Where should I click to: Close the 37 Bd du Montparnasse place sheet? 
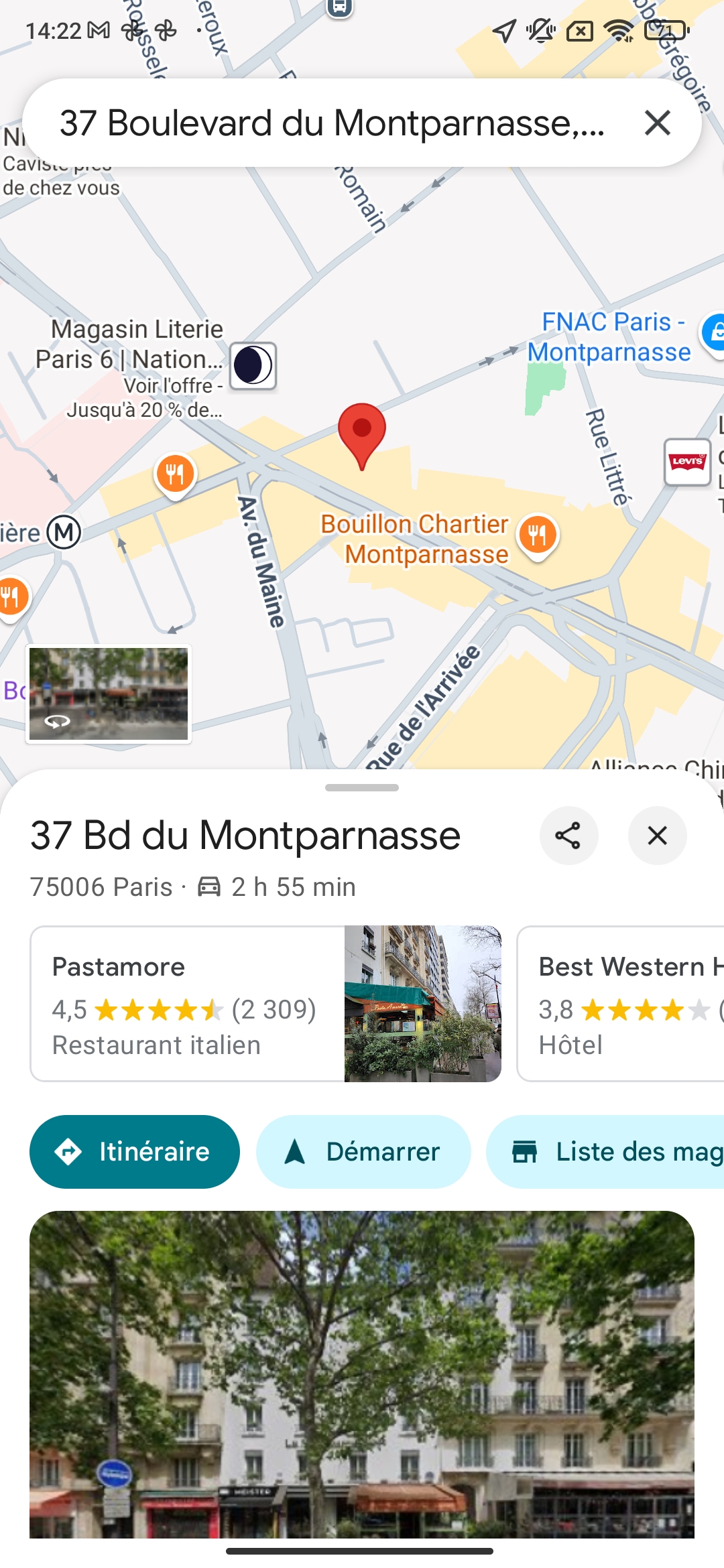[x=657, y=836]
